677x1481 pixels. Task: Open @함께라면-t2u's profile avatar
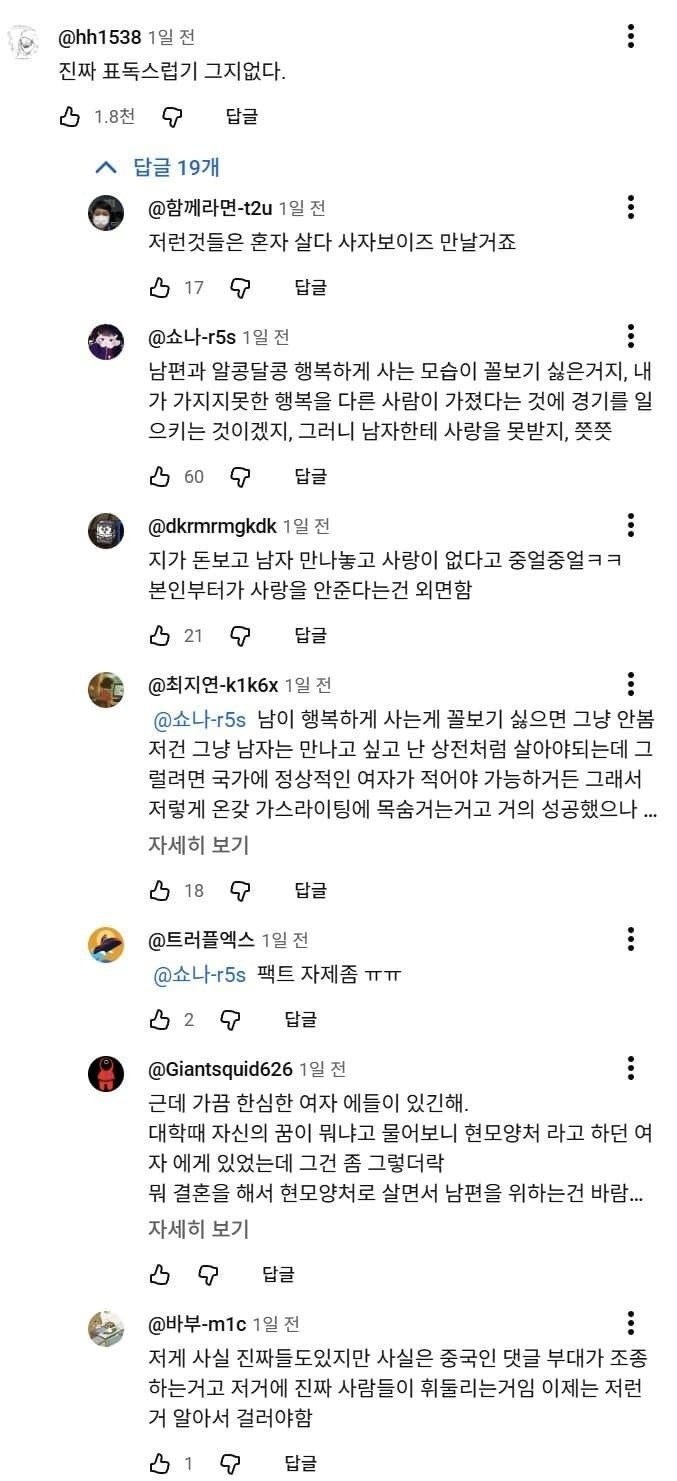tap(106, 213)
